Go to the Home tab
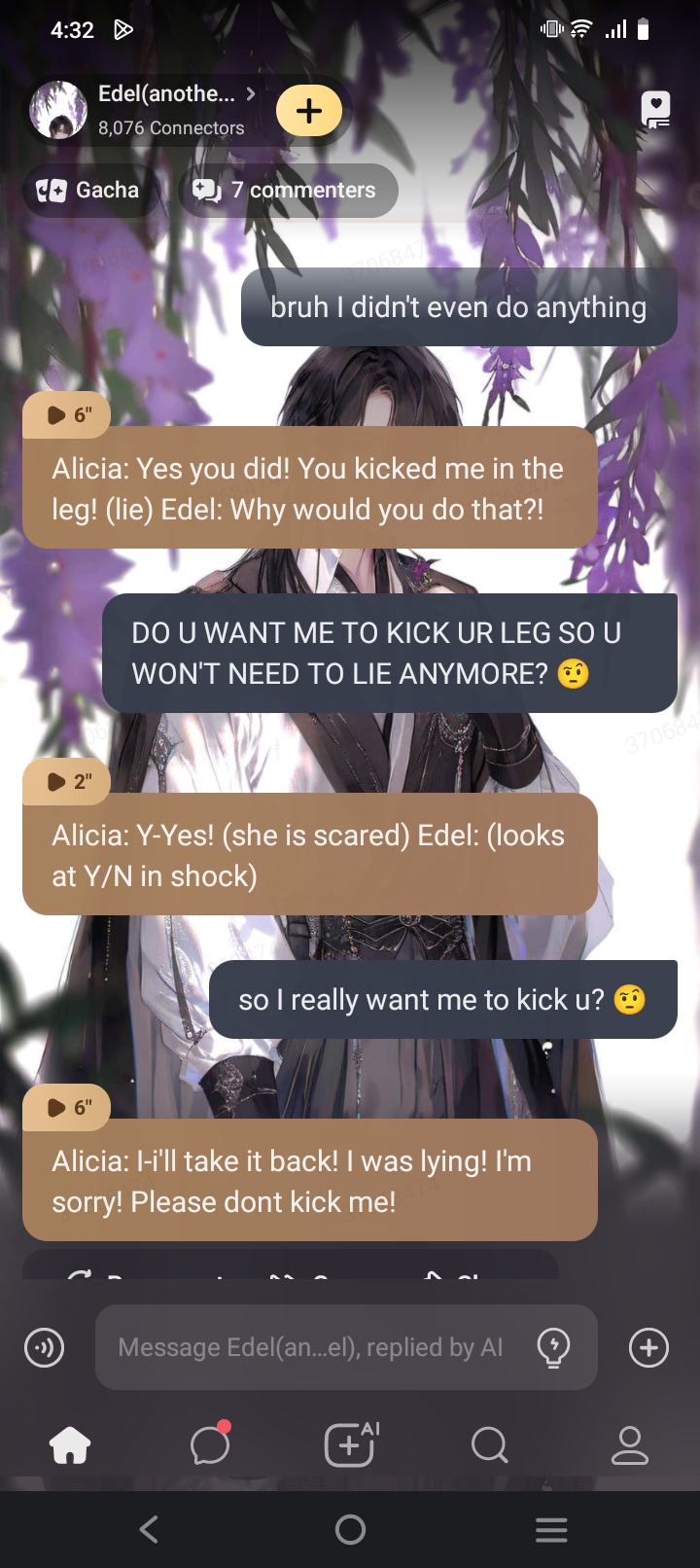This screenshot has height=1568, width=700. [x=70, y=1445]
